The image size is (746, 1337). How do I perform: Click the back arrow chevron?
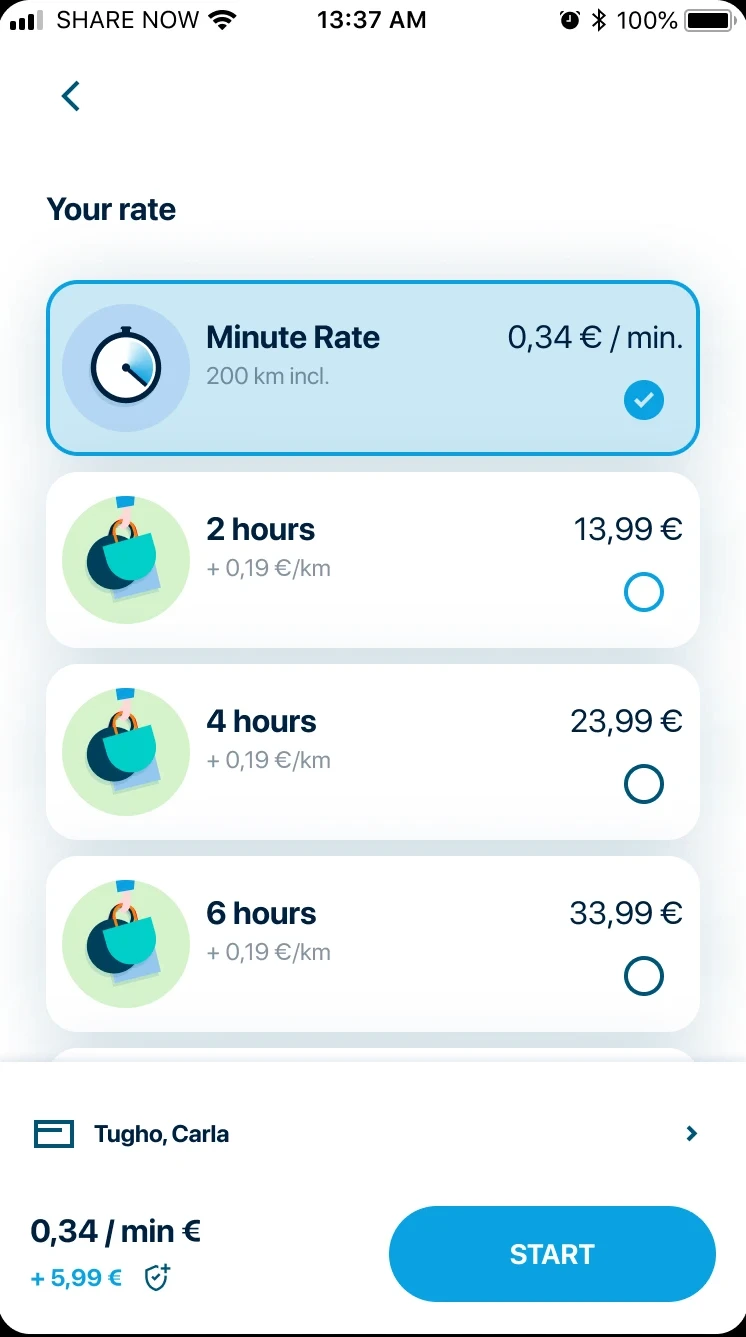click(x=70, y=96)
